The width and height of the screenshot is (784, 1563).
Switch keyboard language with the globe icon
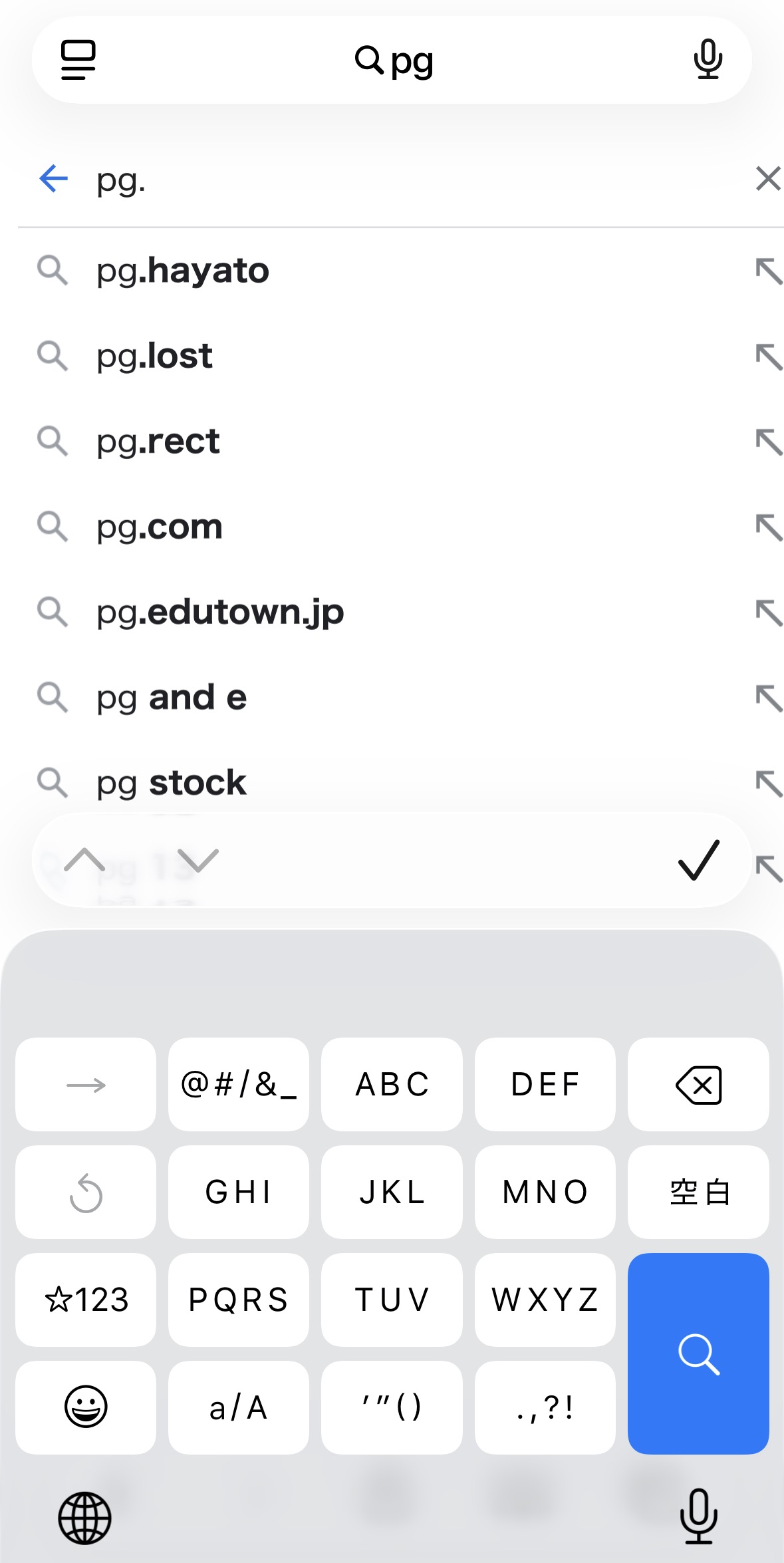click(x=84, y=1518)
